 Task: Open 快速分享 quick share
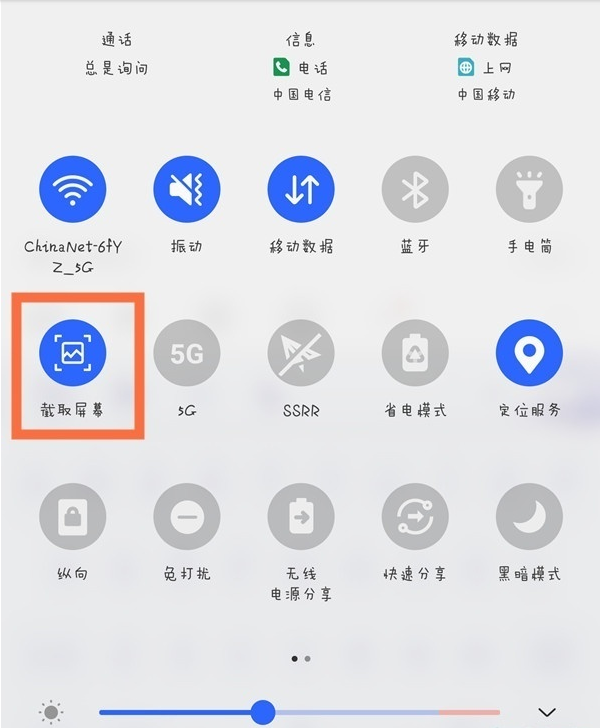coord(415,518)
